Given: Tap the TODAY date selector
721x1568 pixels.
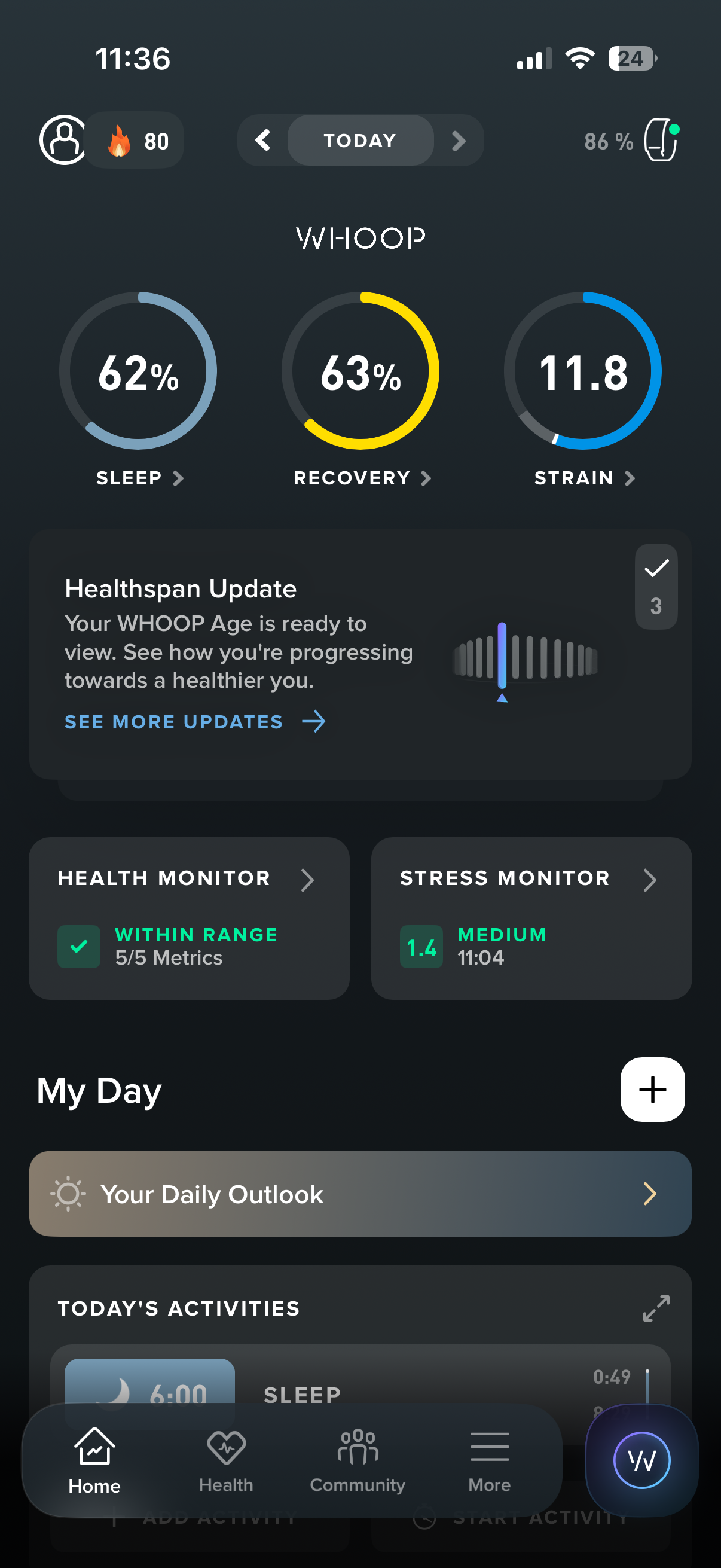Looking at the screenshot, I should tap(360, 140).
